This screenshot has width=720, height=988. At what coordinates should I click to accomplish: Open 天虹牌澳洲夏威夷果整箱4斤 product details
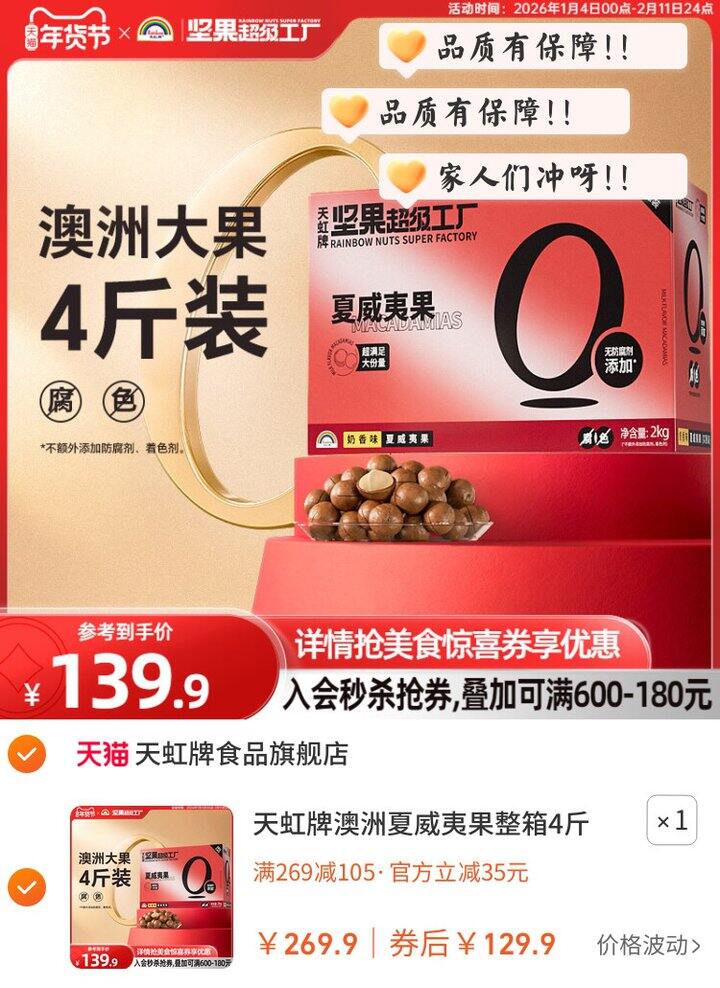[x=421, y=823]
